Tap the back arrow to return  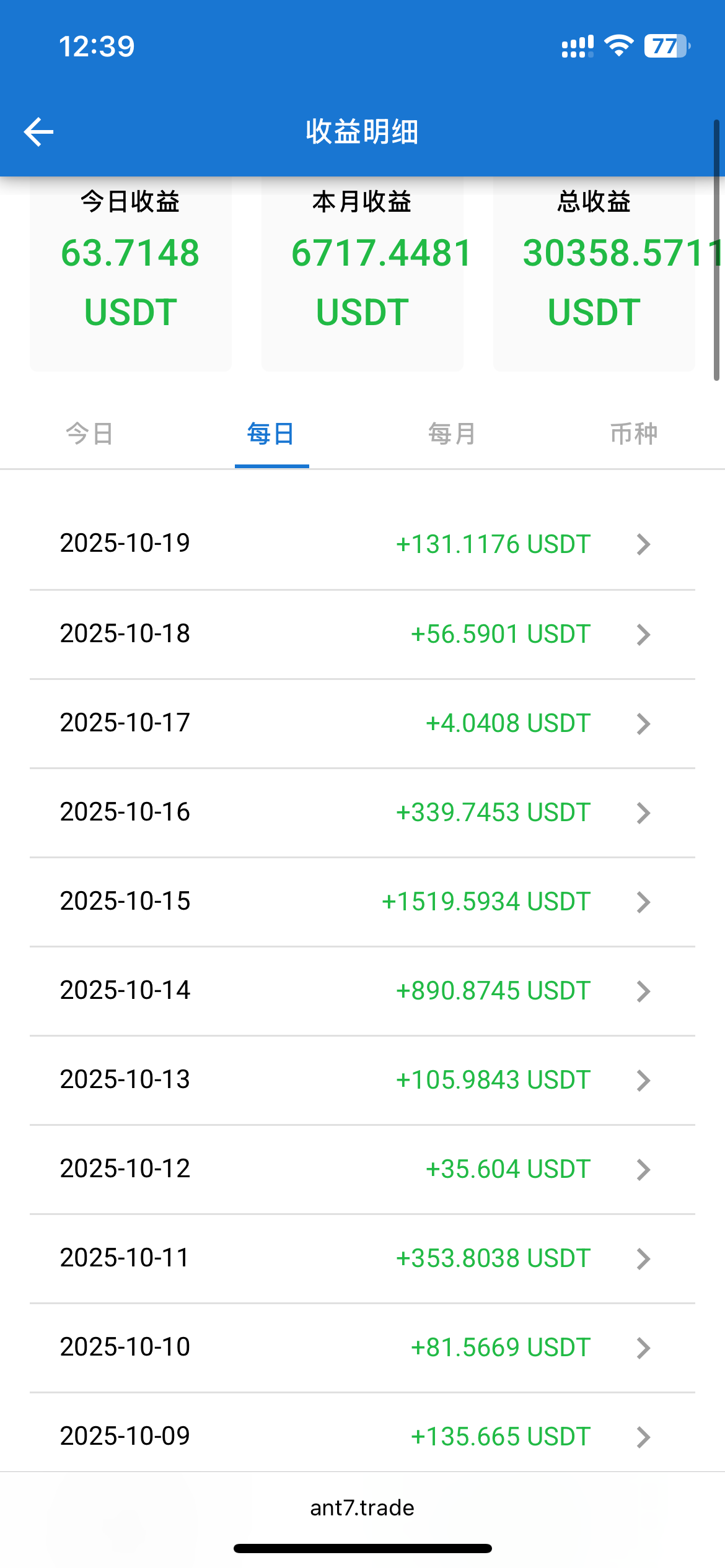click(38, 132)
